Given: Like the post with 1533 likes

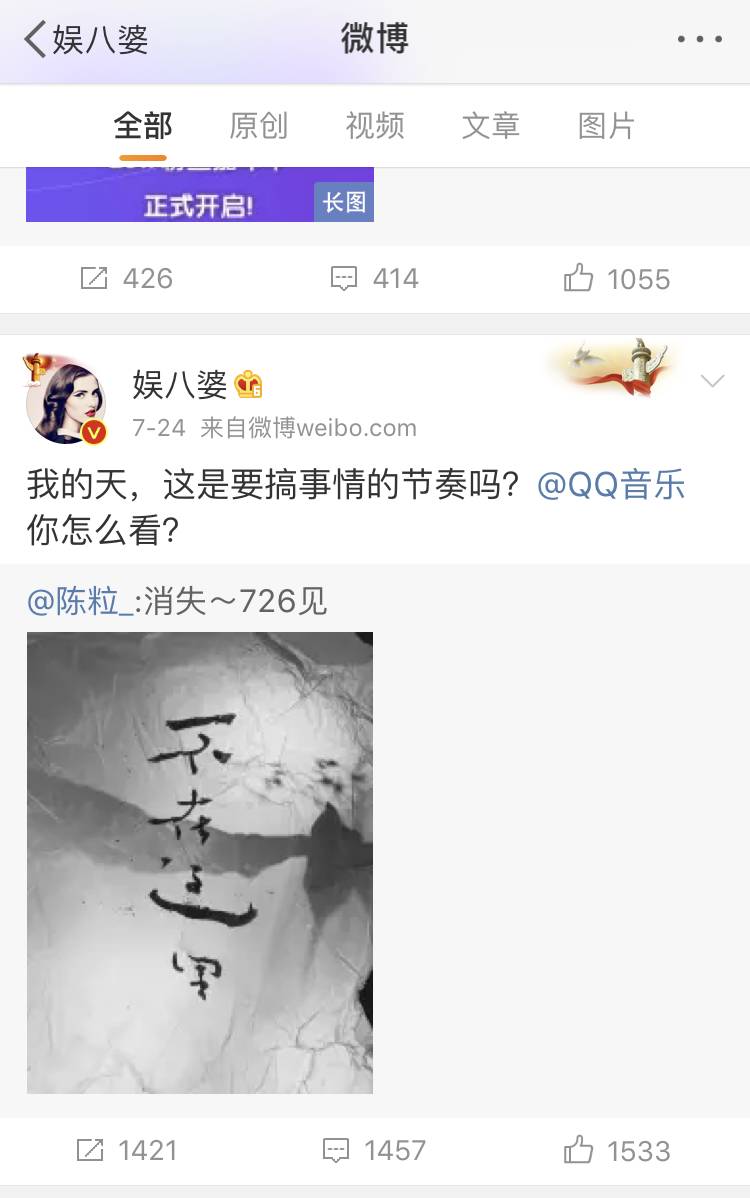Looking at the screenshot, I should pyautogui.click(x=616, y=1151).
